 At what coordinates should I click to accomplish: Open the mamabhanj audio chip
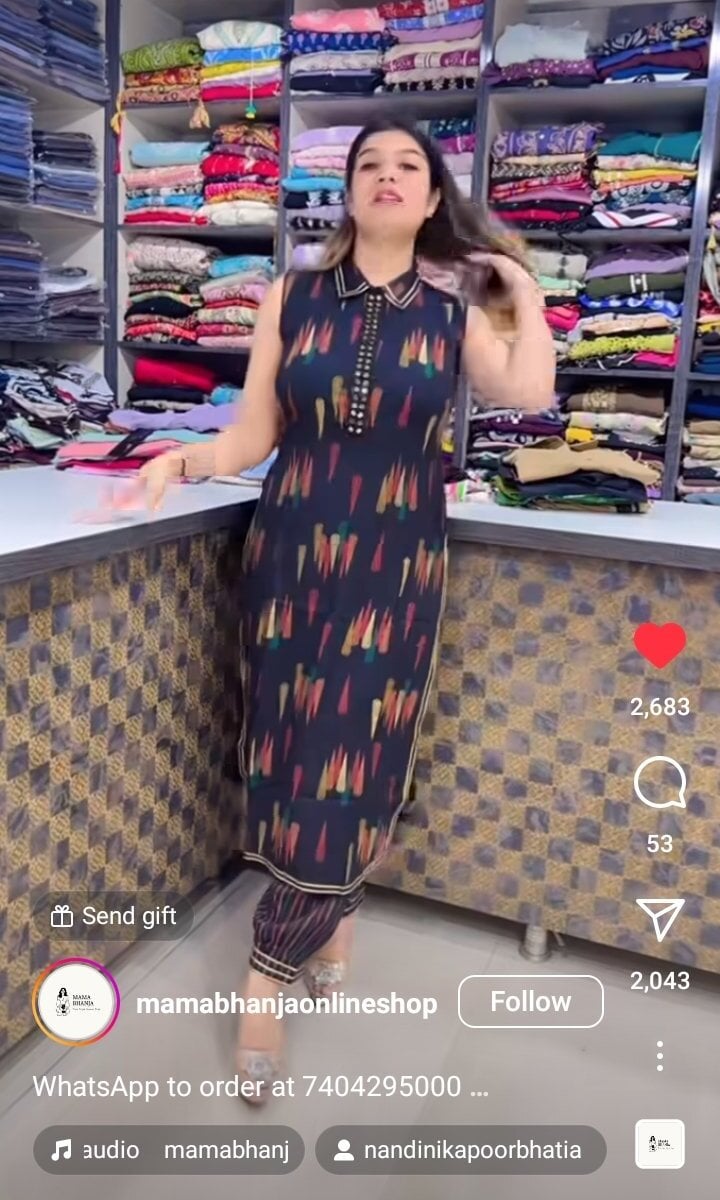point(169,1150)
